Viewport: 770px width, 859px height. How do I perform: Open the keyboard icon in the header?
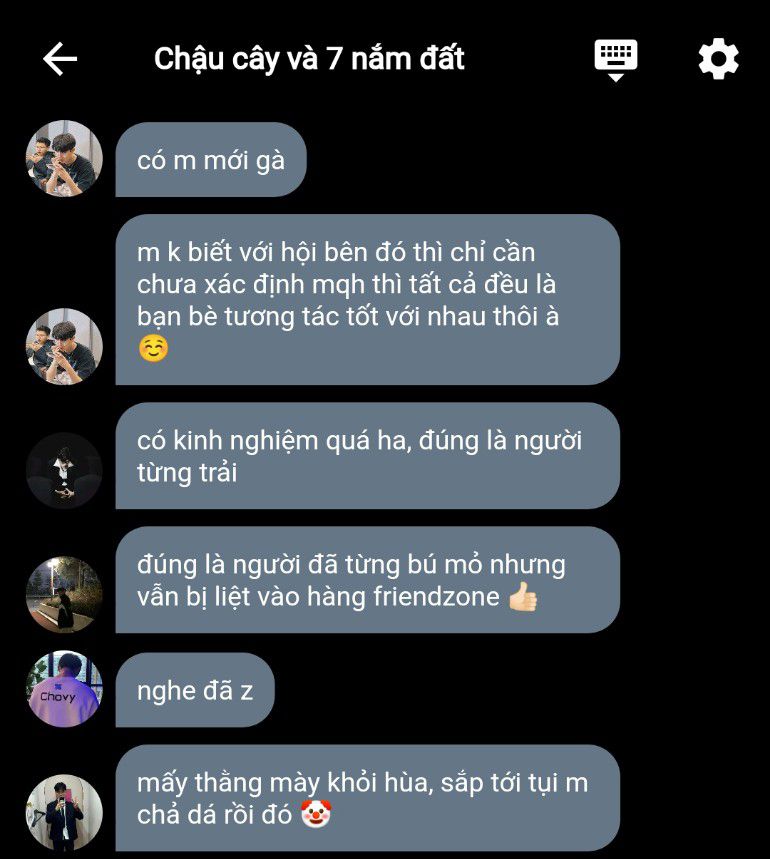click(x=615, y=58)
